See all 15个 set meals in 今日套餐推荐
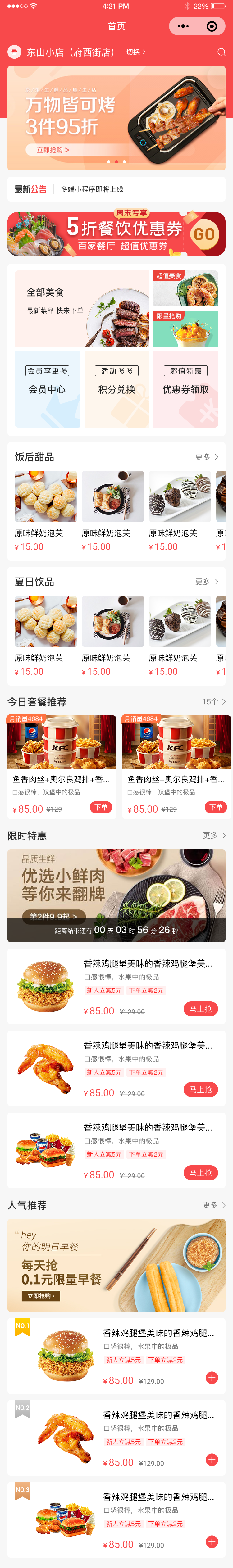233x1568 pixels. (213, 702)
